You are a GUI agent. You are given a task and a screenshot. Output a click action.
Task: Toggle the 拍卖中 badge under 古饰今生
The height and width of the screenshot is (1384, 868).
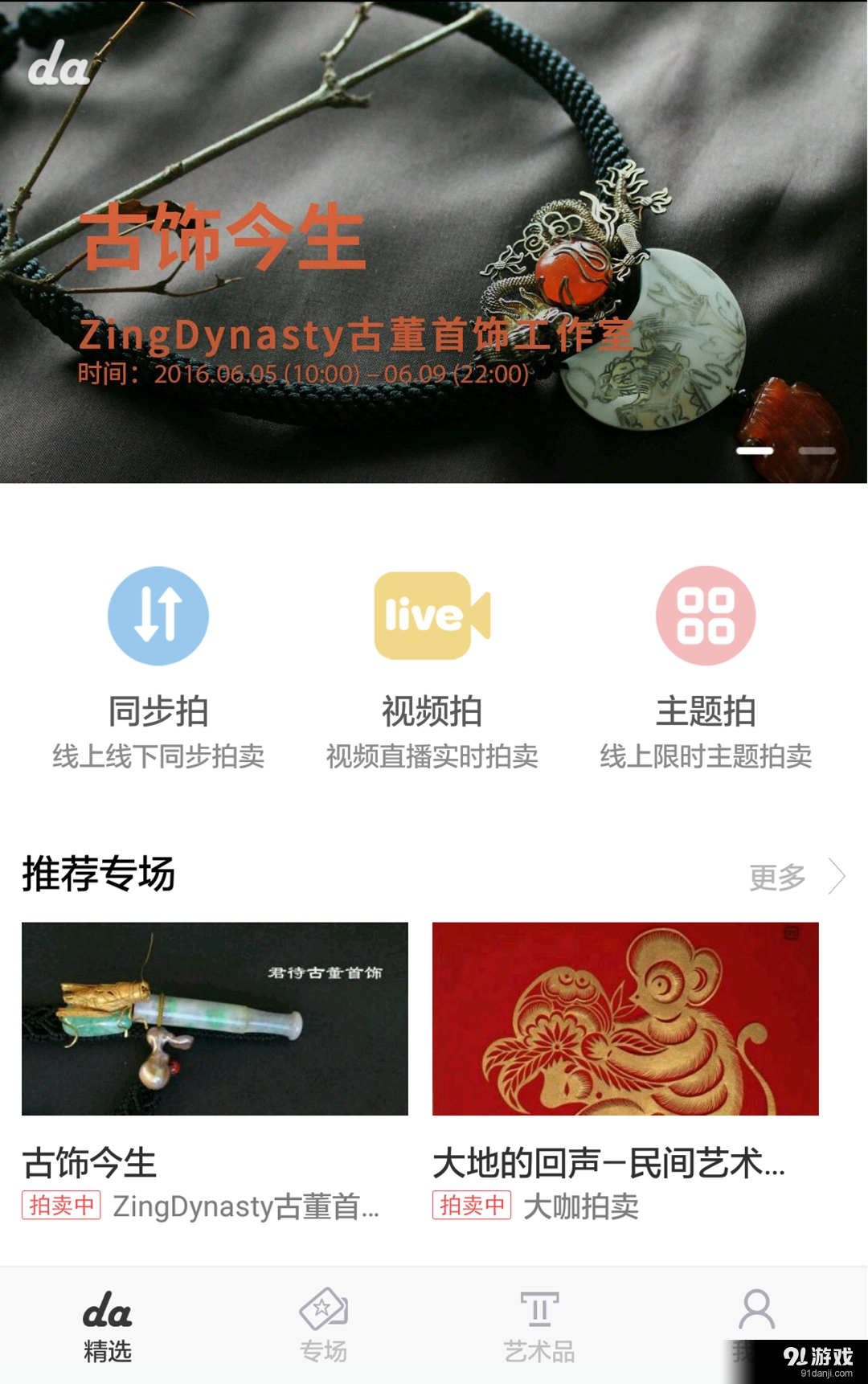click(x=60, y=1206)
